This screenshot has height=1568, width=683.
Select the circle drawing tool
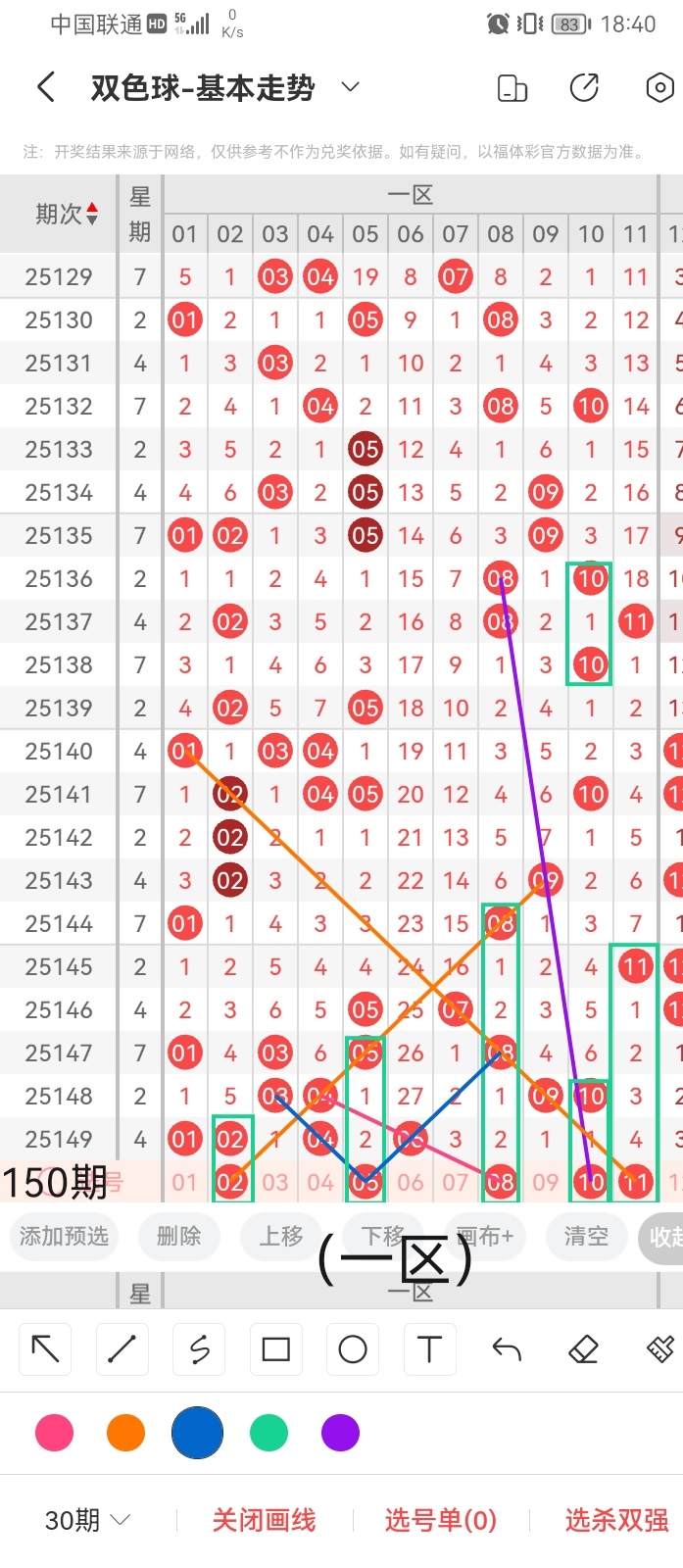click(x=353, y=1349)
